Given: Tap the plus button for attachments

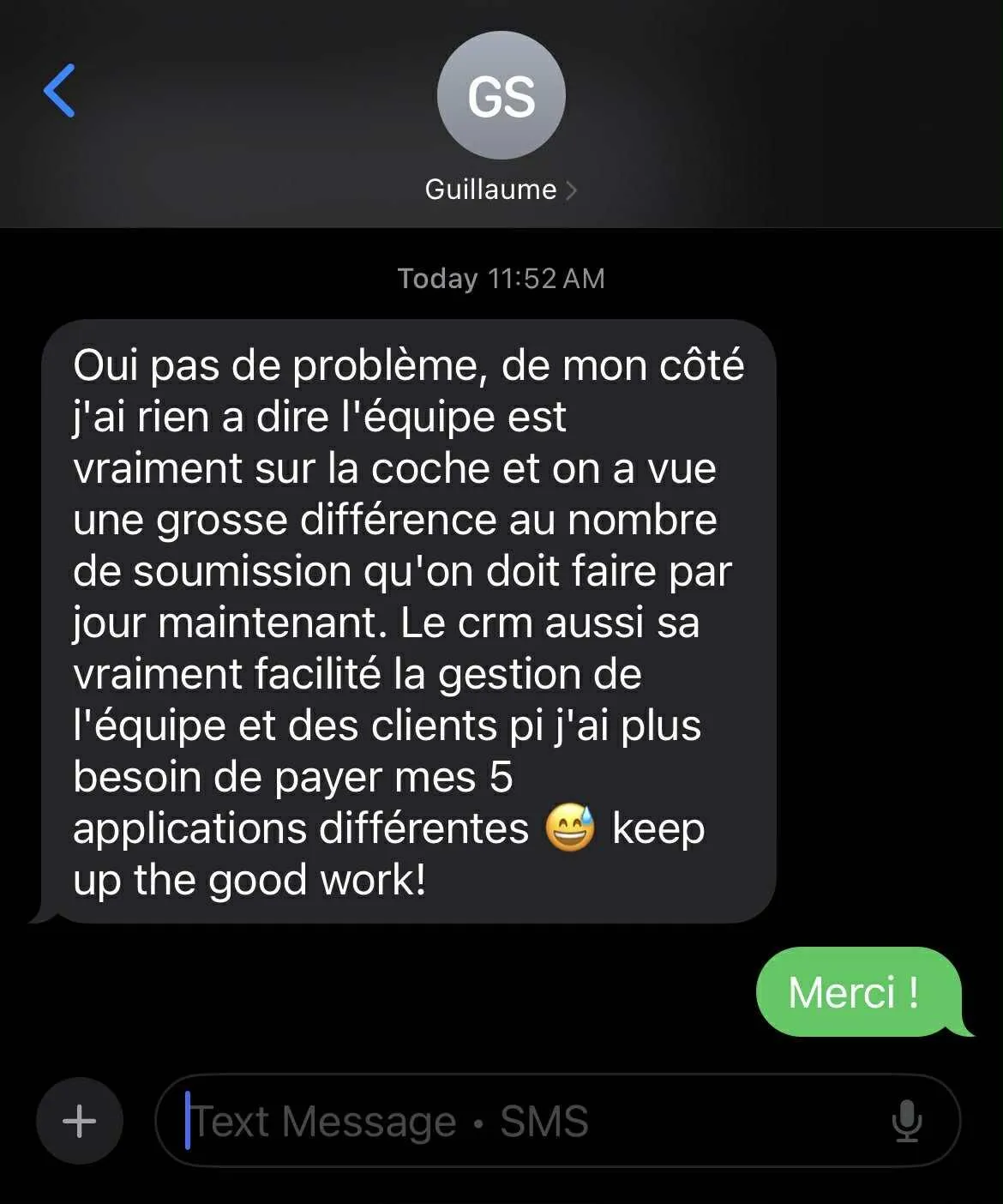Looking at the screenshot, I should pyautogui.click(x=80, y=1121).
